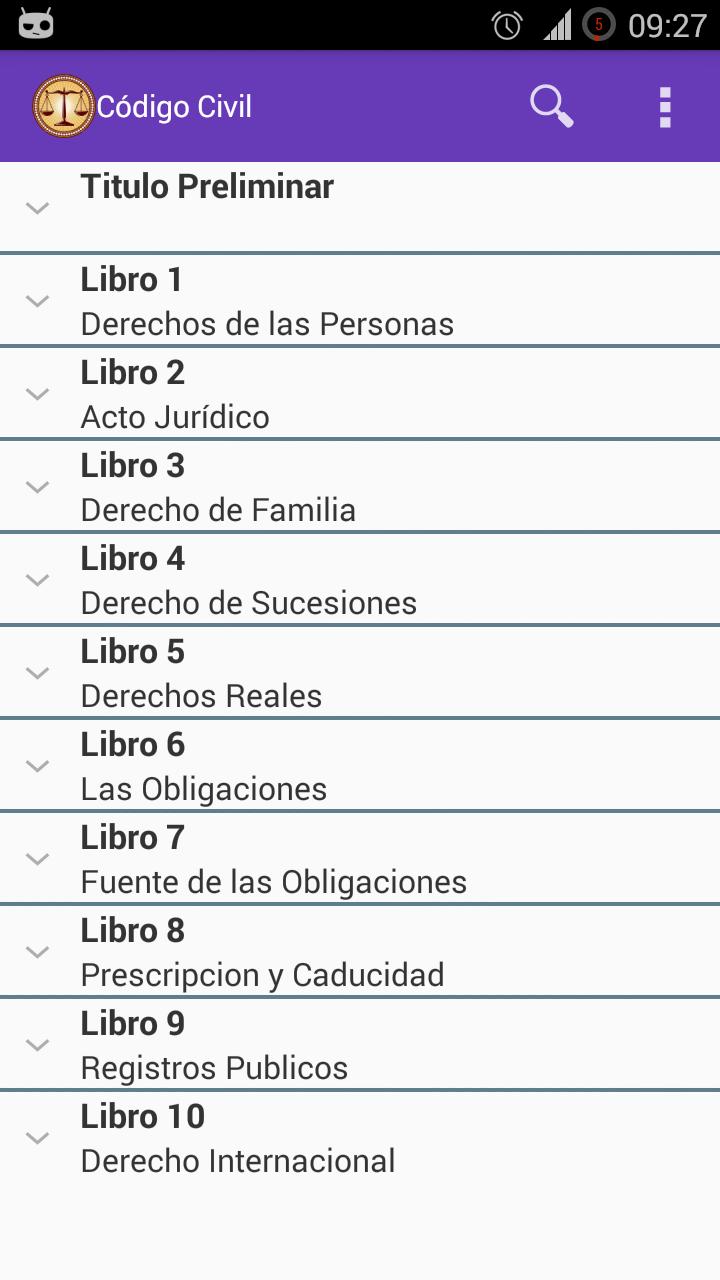Expand Libro 5 Derechos Reales
This screenshot has height=1280, width=720.
point(38,673)
